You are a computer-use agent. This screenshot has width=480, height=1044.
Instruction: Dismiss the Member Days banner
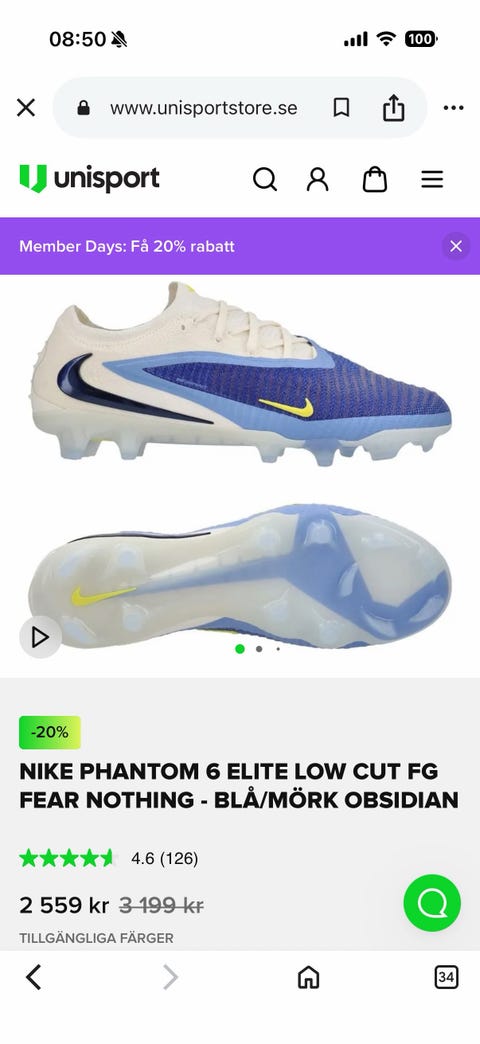pos(456,246)
